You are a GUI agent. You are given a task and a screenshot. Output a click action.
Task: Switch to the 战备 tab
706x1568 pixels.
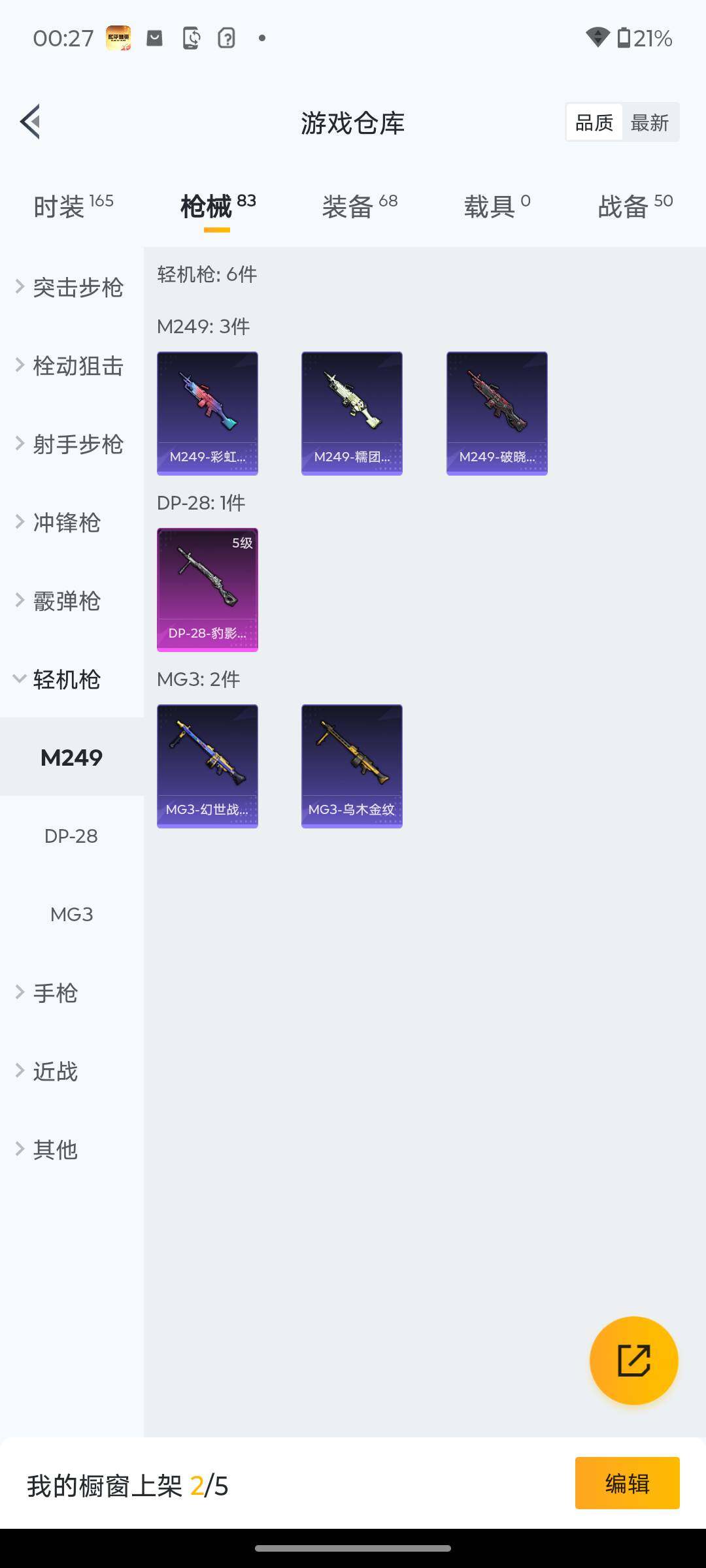635,206
